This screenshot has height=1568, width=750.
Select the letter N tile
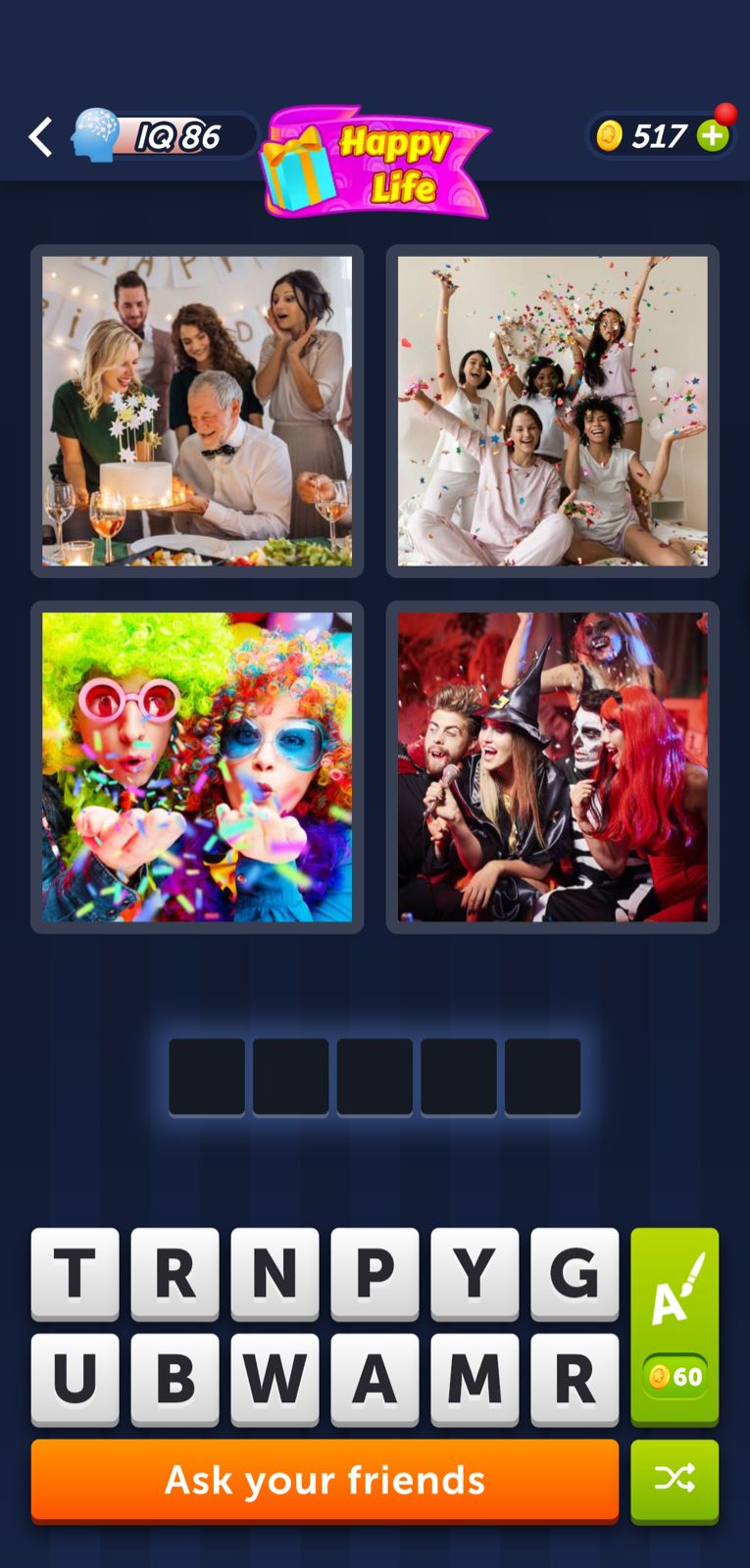click(275, 1272)
